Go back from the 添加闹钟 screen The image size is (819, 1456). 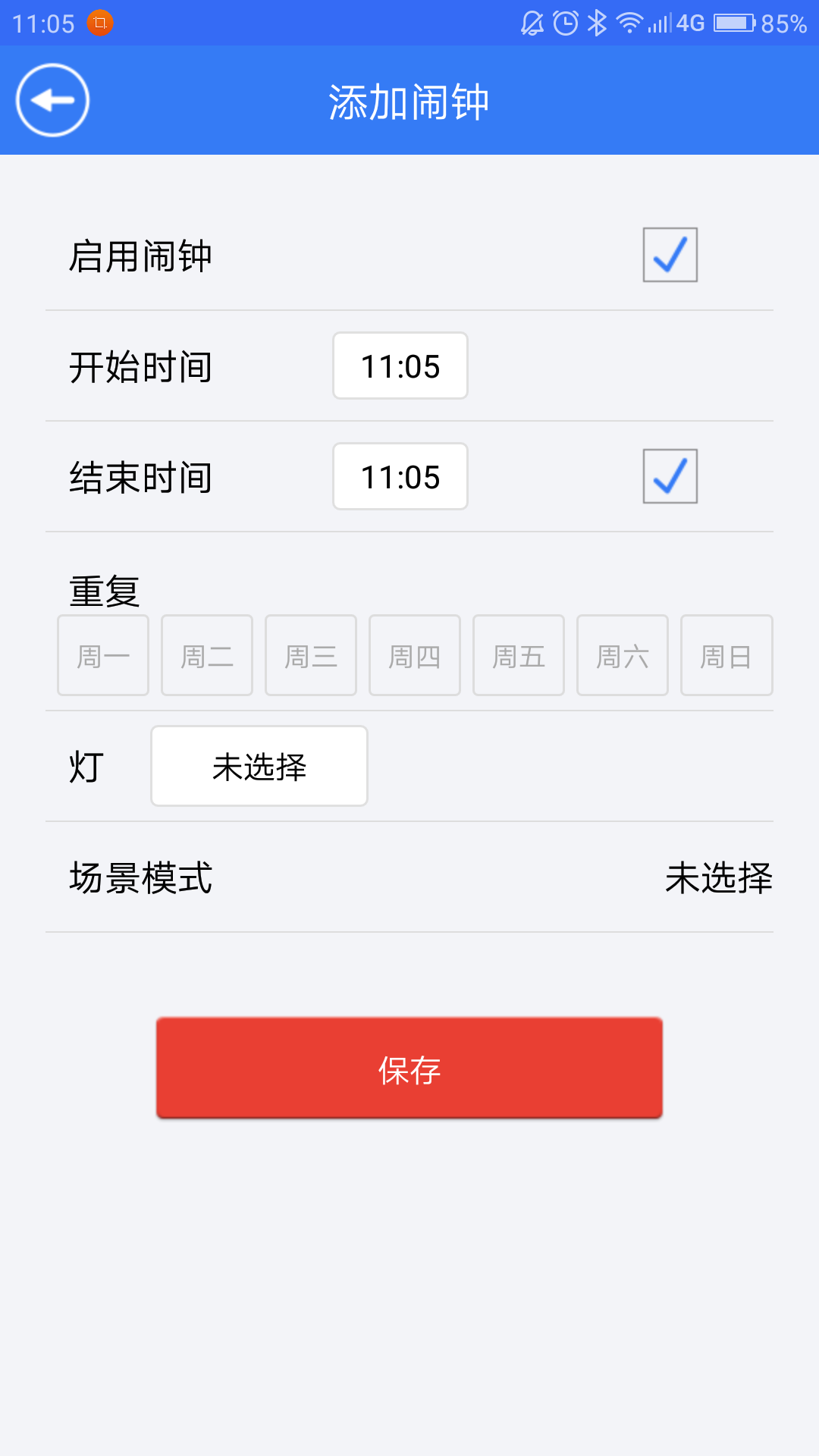[52, 100]
